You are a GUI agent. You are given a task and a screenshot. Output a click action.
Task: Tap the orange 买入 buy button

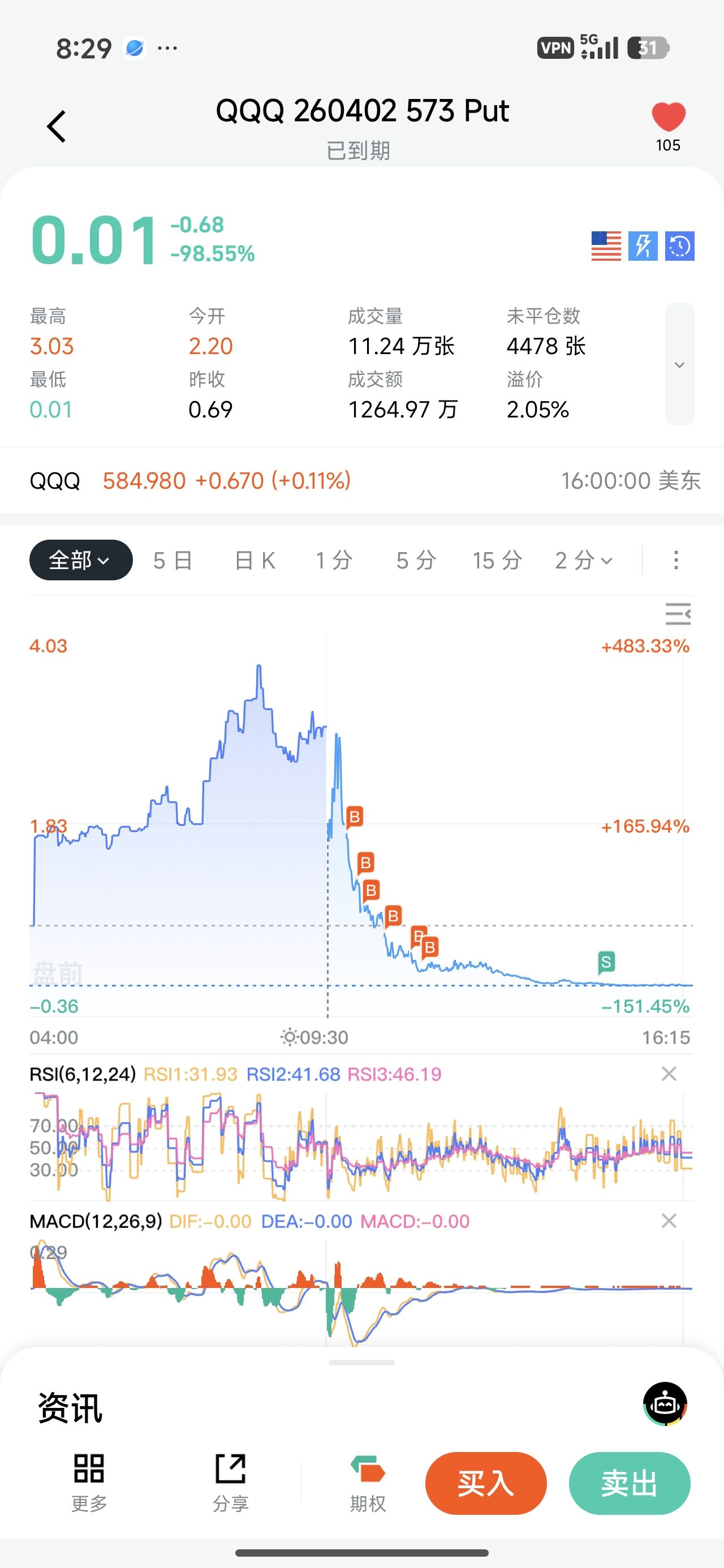tap(485, 1483)
